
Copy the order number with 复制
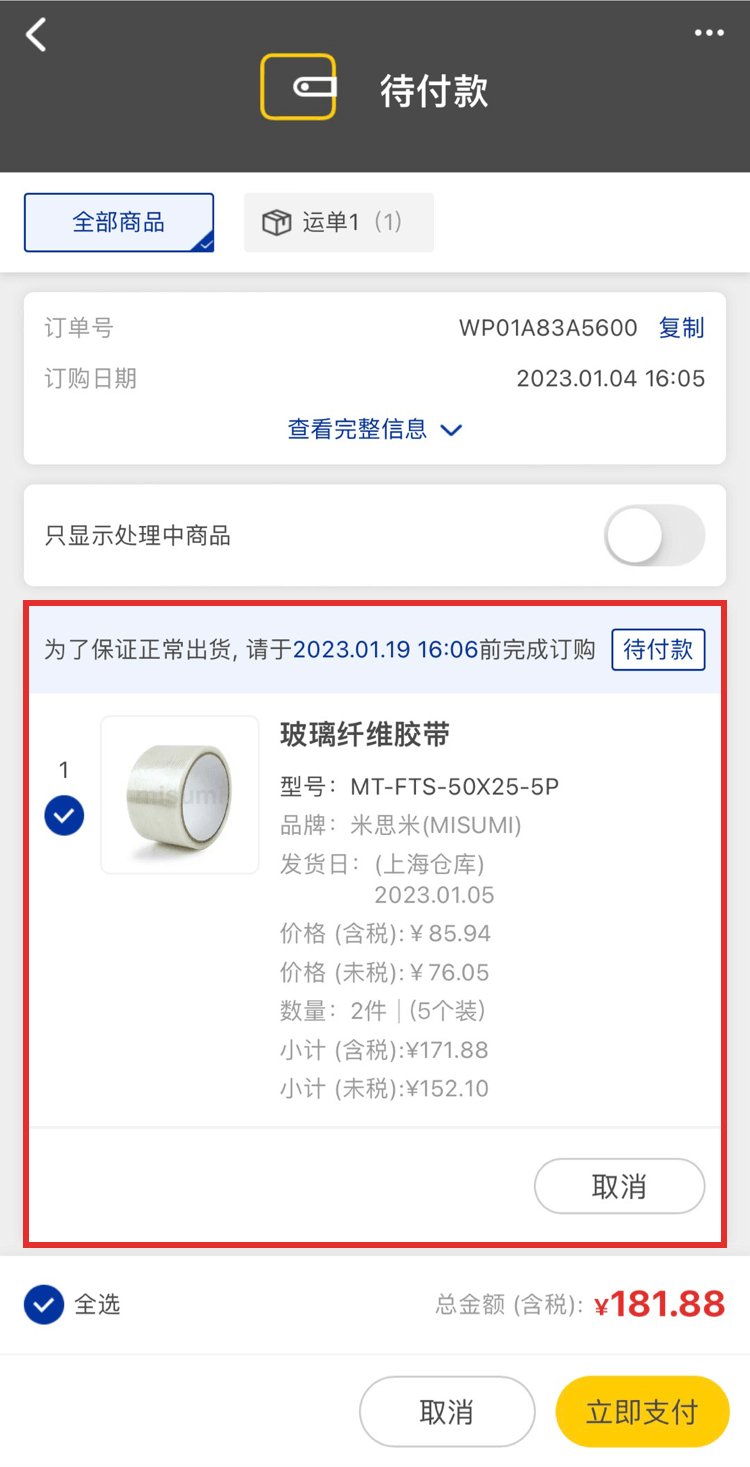click(681, 328)
